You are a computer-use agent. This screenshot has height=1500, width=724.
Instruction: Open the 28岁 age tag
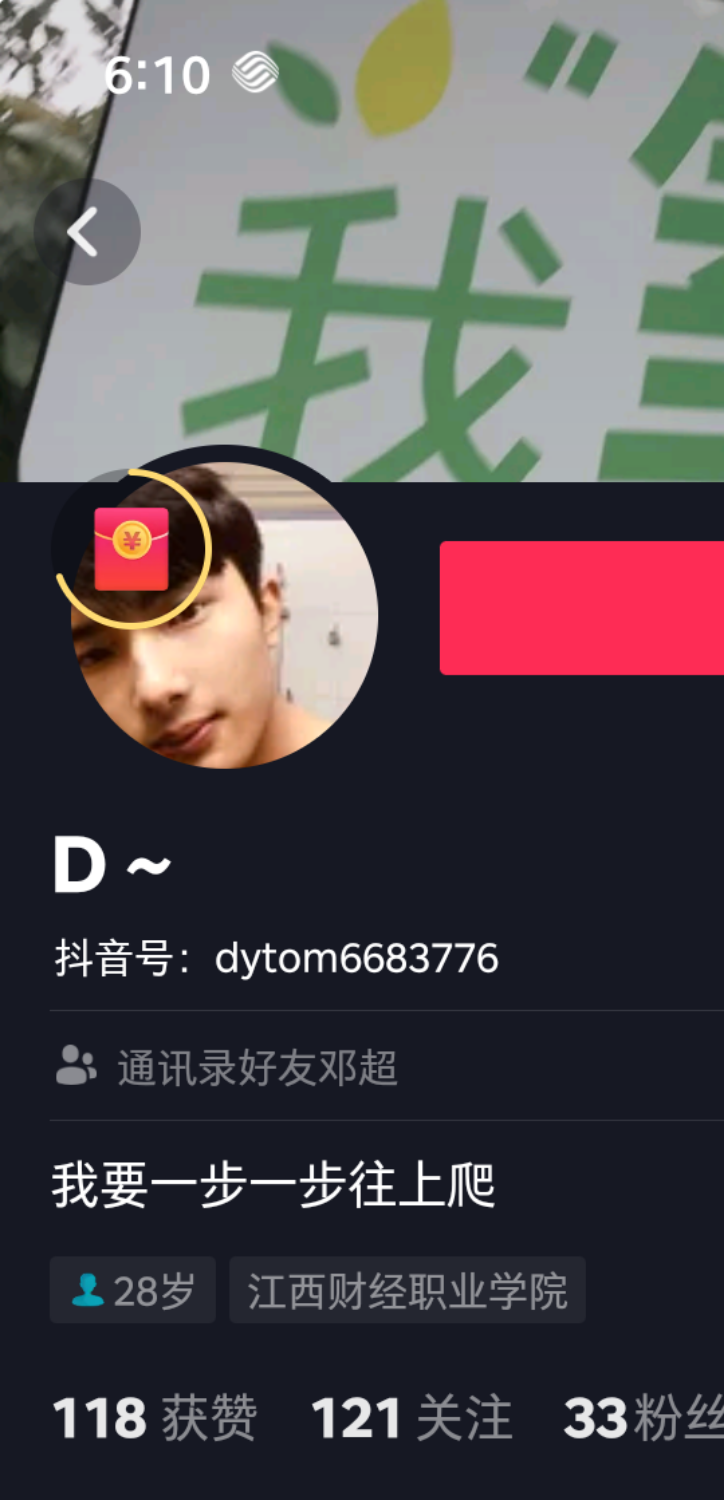[x=133, y=1291]
